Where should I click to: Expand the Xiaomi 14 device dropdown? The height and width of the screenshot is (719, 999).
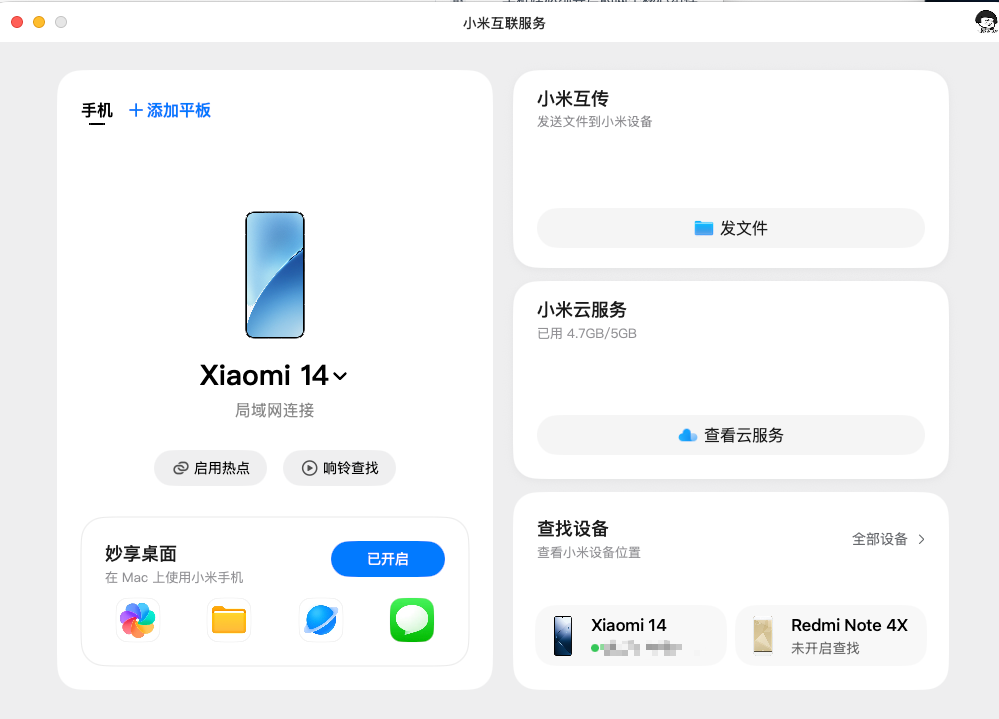pyautogui.click(x=339, y=377)
